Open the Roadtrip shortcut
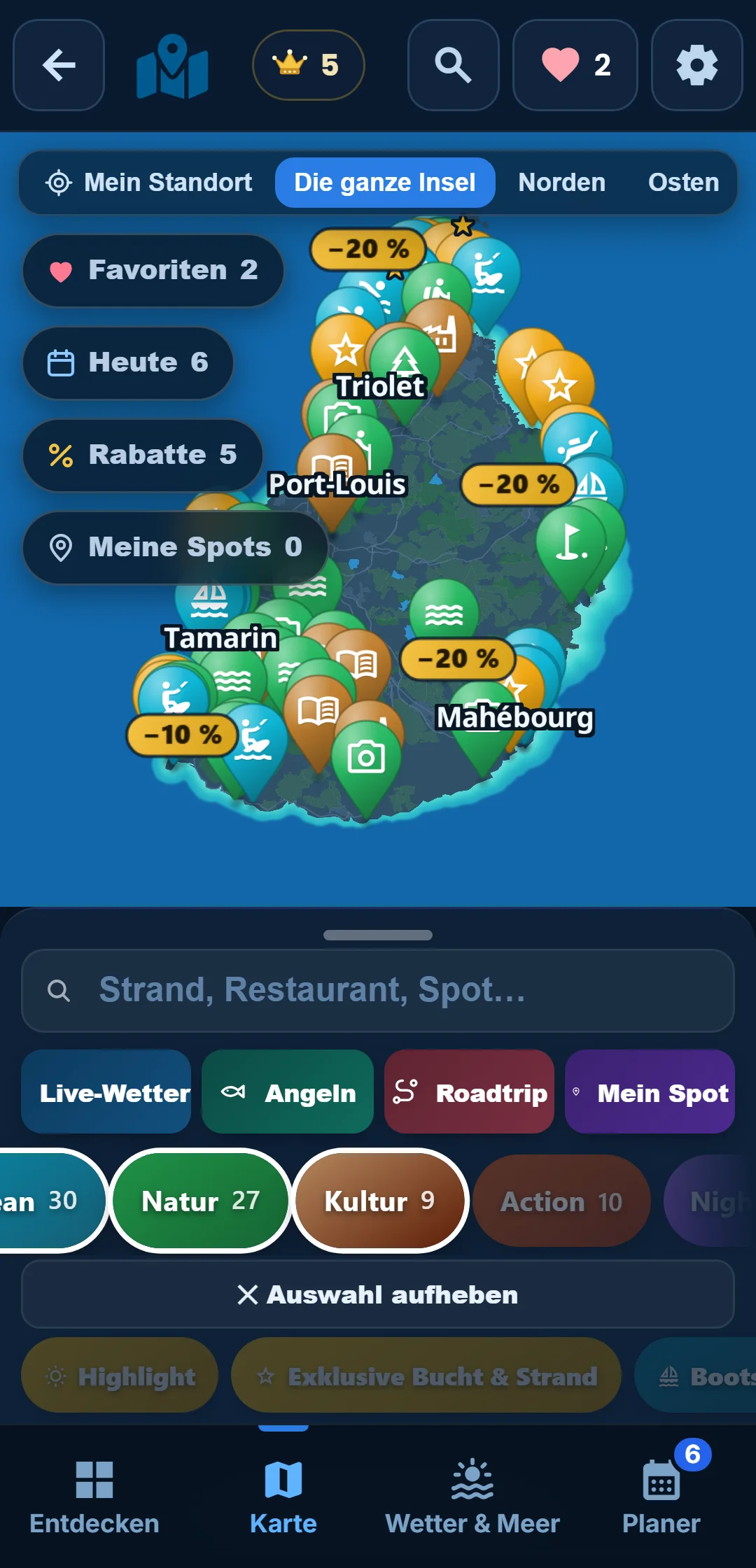The height and width of the screenshot is (1568, 756). tap(469, 1092)
